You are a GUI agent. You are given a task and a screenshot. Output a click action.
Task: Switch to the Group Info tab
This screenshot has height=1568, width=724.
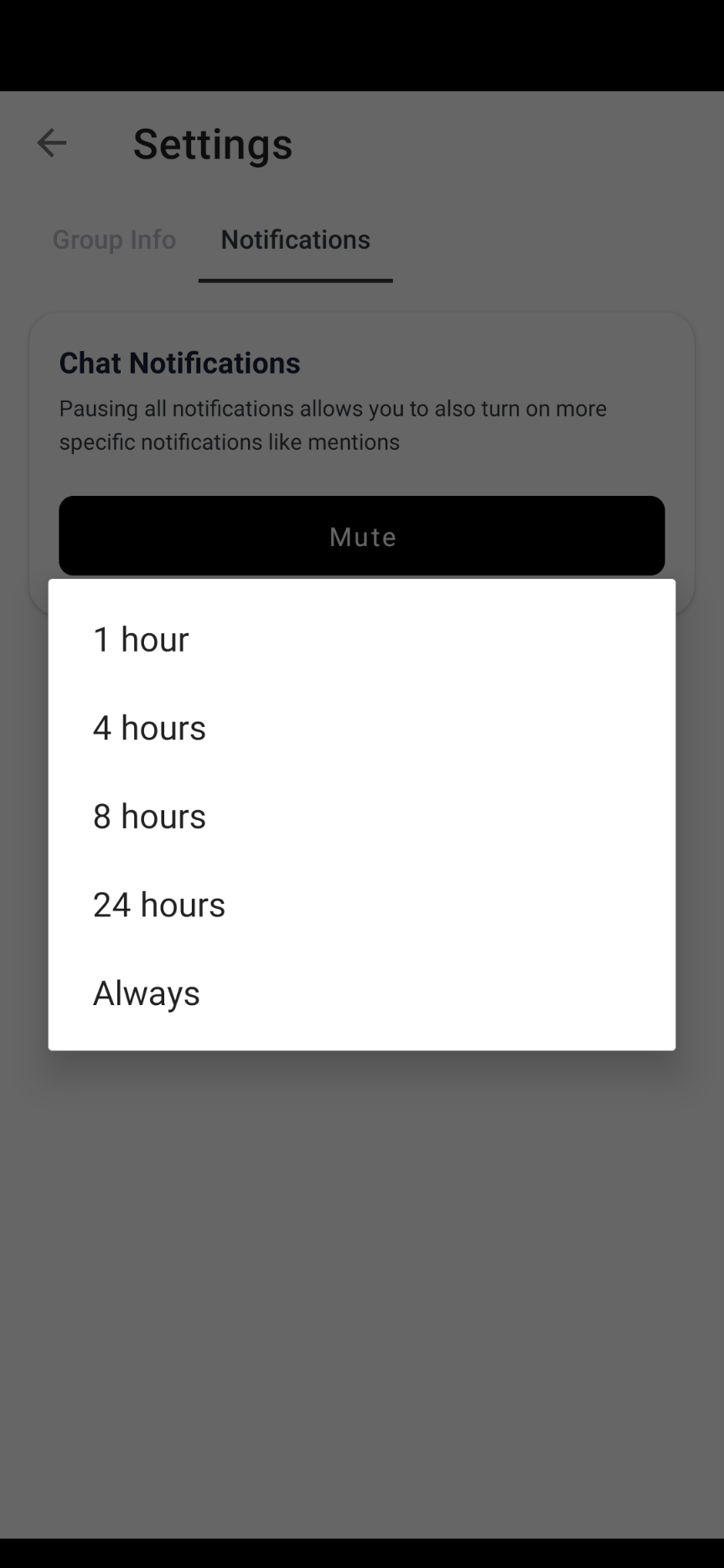pos(115,240)
